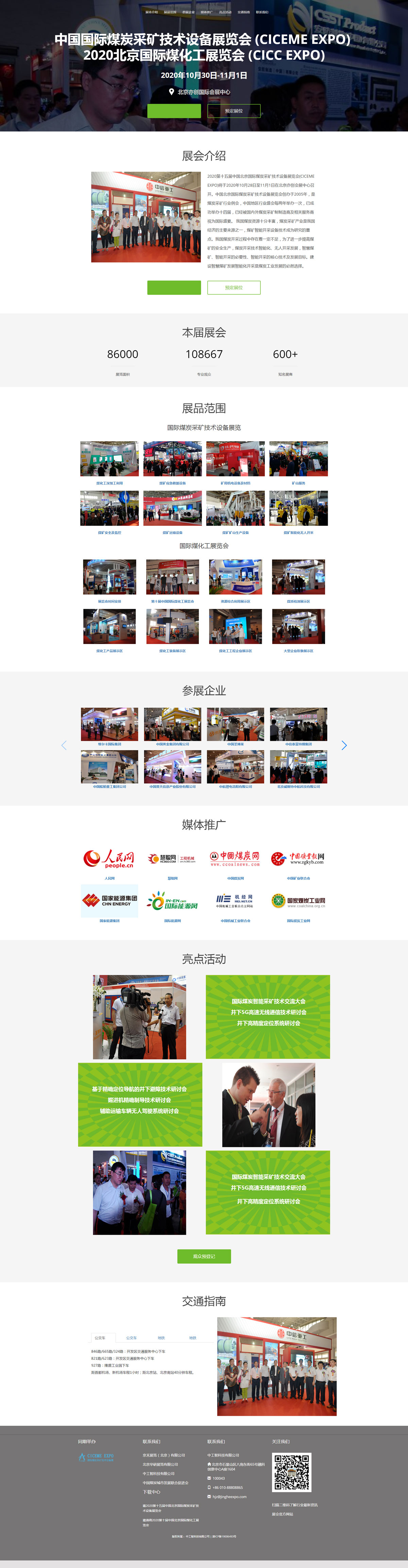Open the 人民网 media partner tile
408x1568 pixels.
click(109, 859)
